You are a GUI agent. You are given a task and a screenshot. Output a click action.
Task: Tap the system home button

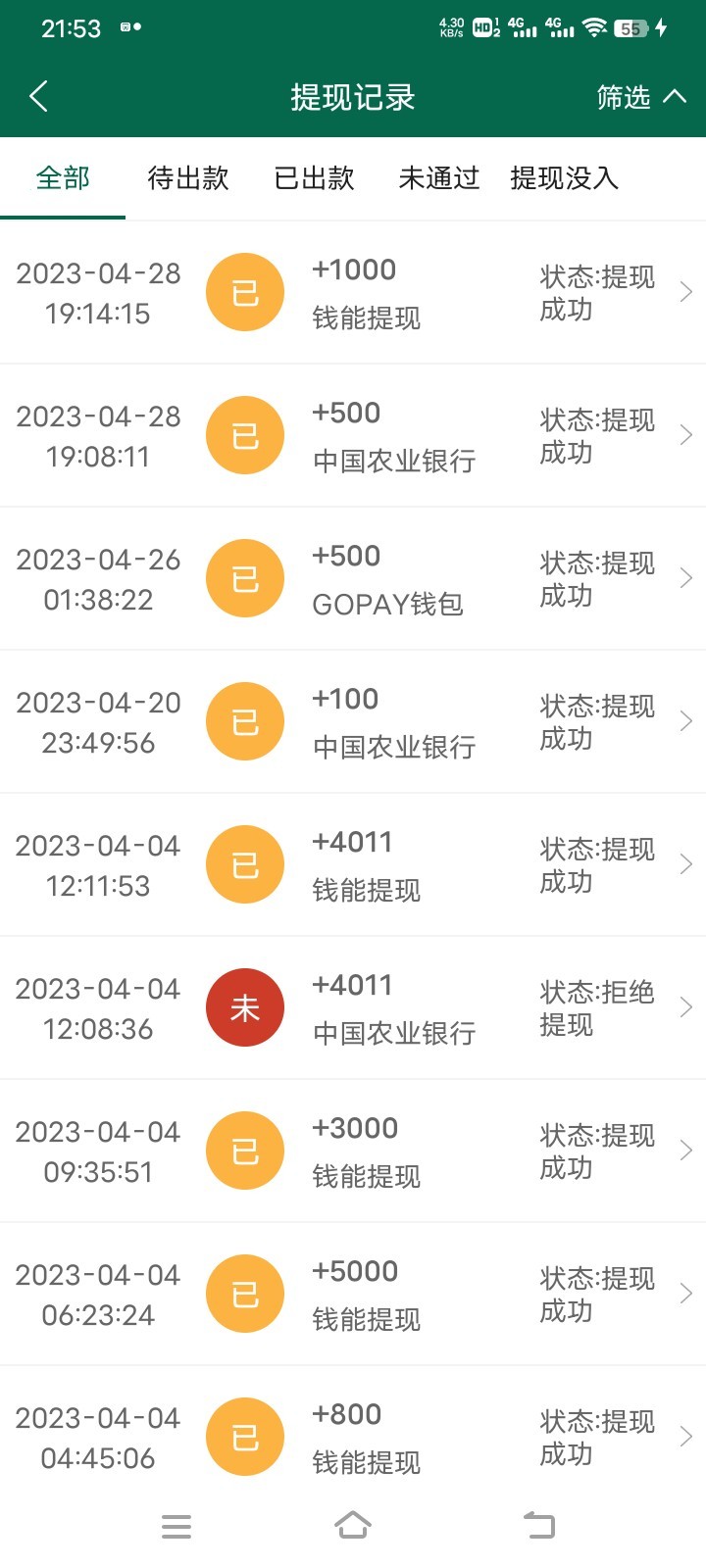(x=353, y=1526)
